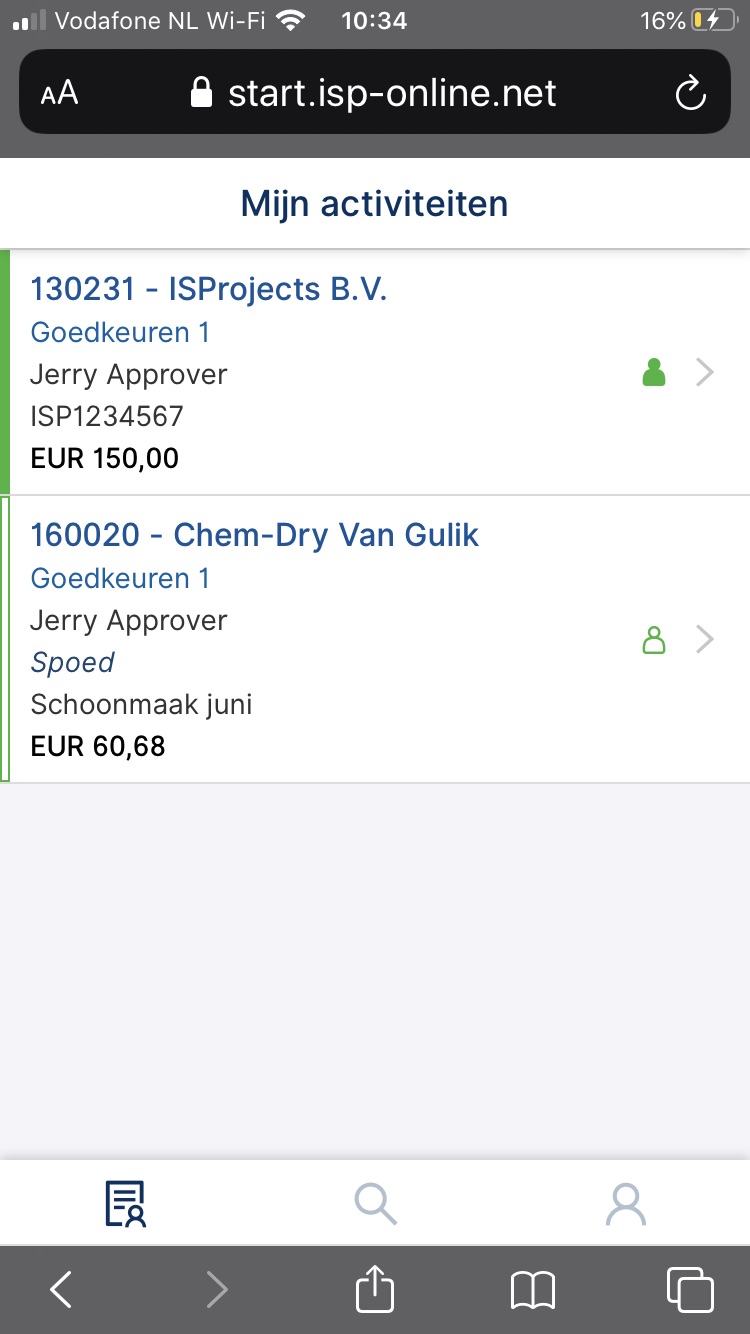Open the 130231 - ISProjects B.V. activity
750x1334 pixels.
[375, 372]
